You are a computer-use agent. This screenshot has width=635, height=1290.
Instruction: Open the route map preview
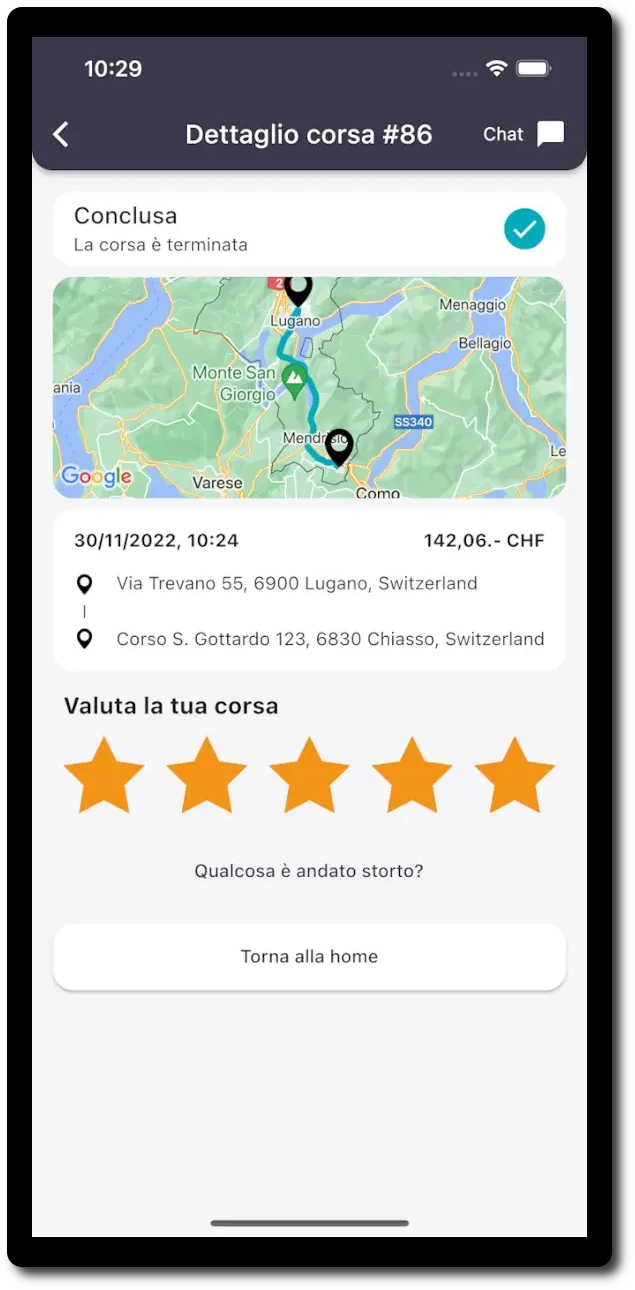coord(309,387)
